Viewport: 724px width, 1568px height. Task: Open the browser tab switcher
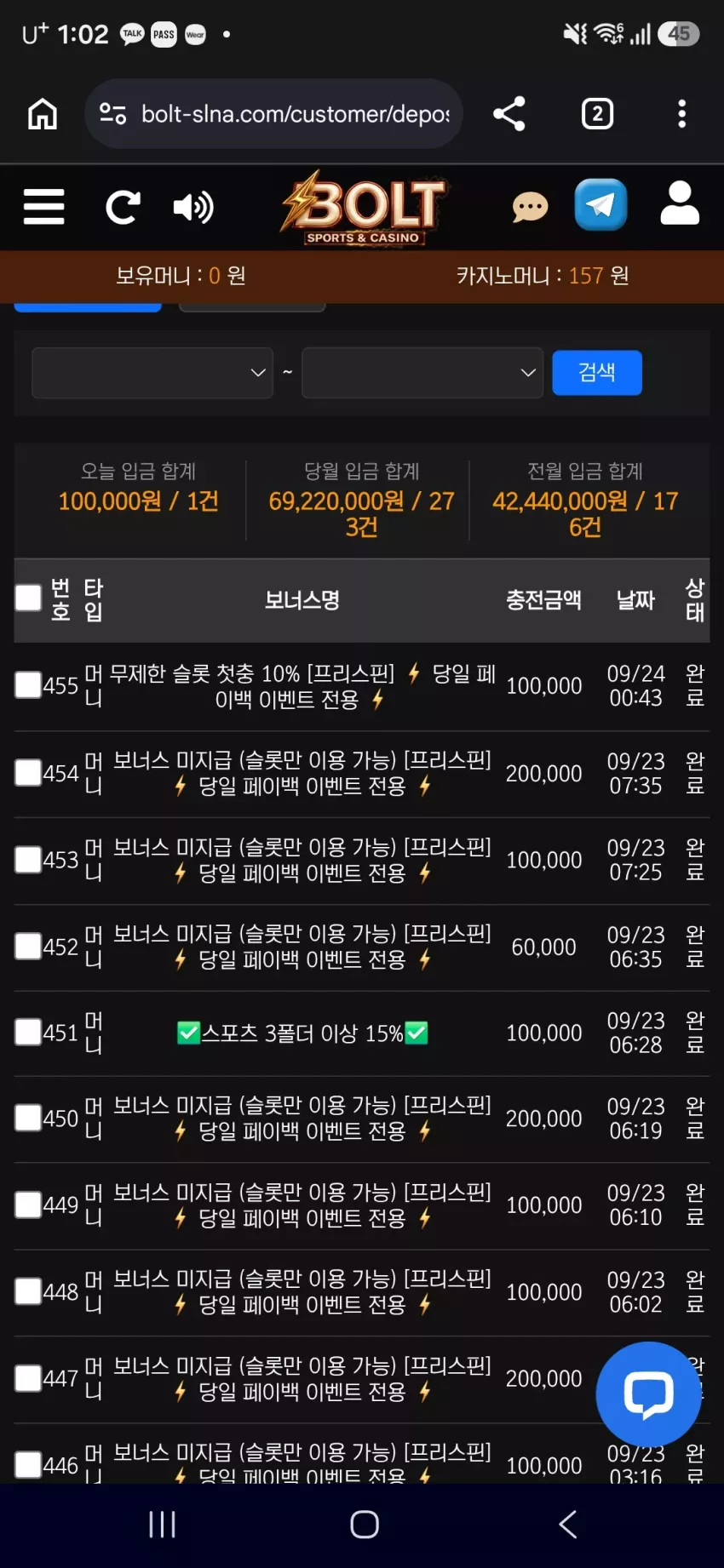click(597, 113)
